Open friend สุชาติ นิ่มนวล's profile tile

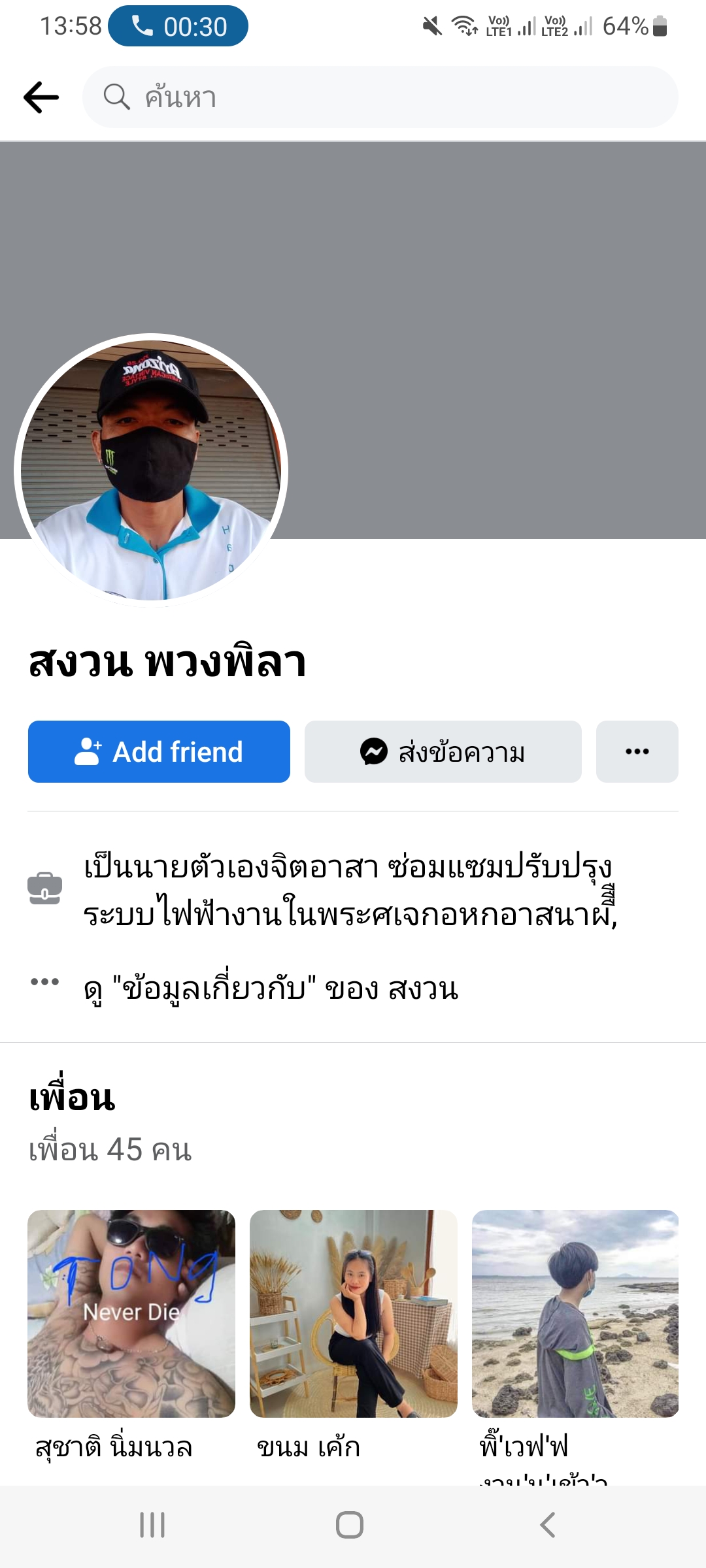pyautogui.click(x=131, y=1313)
